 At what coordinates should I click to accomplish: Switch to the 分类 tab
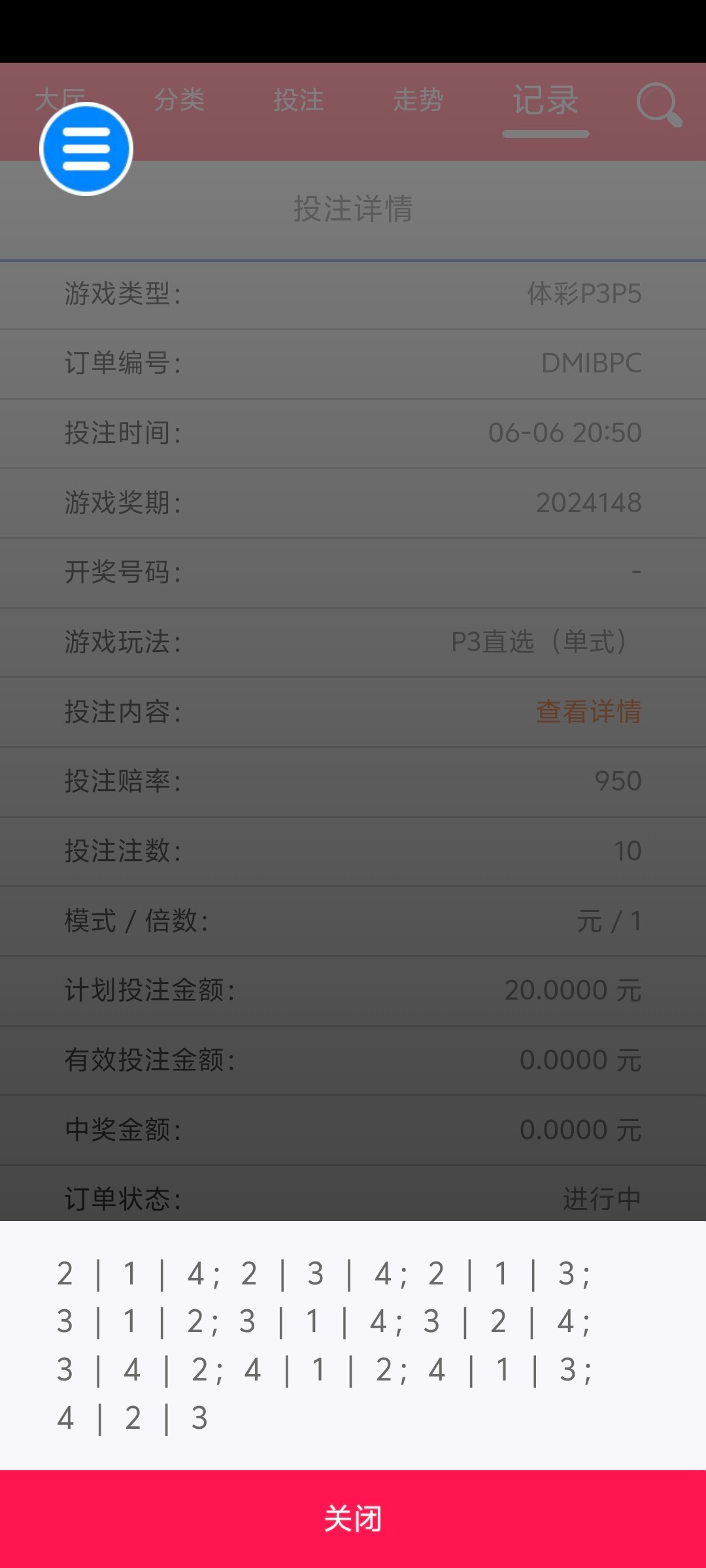point(180,101)
